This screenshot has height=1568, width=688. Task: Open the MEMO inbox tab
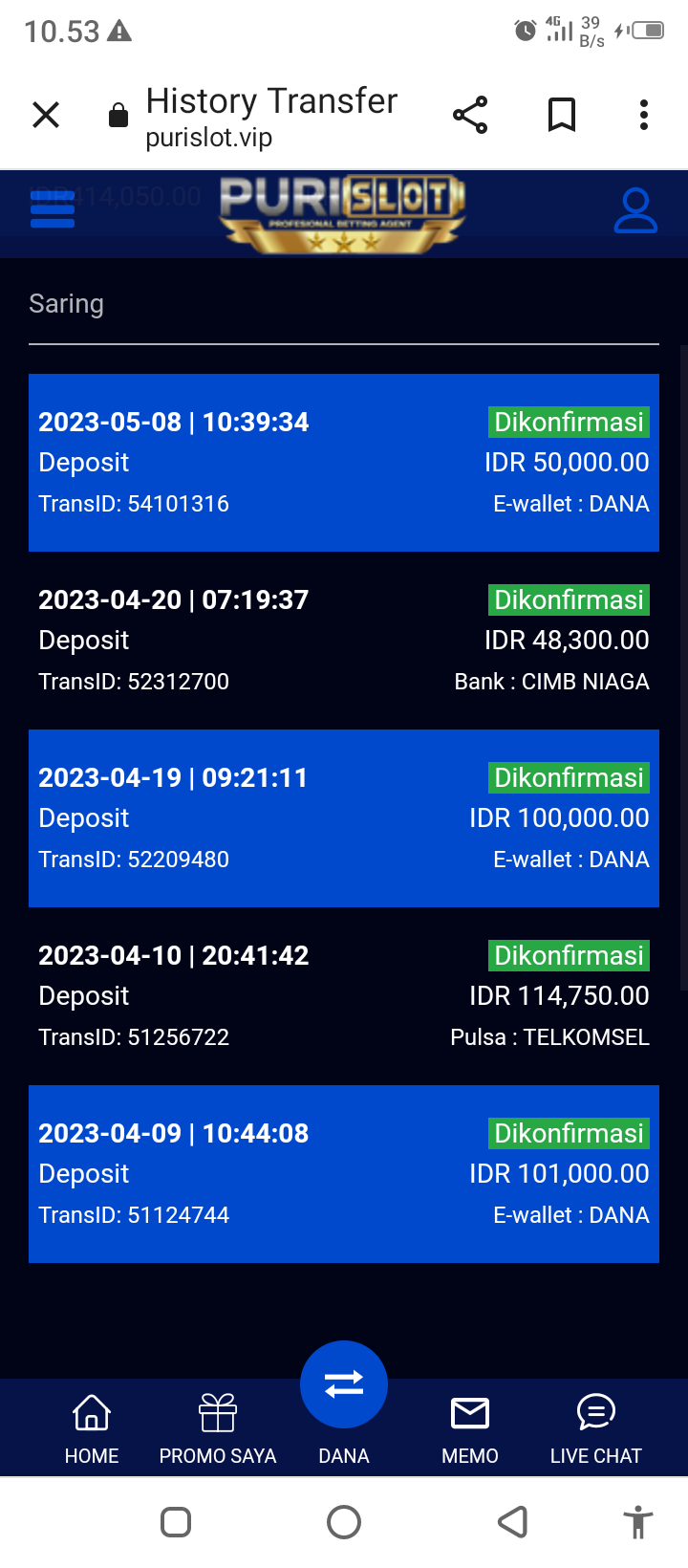tap(470, 1428)
